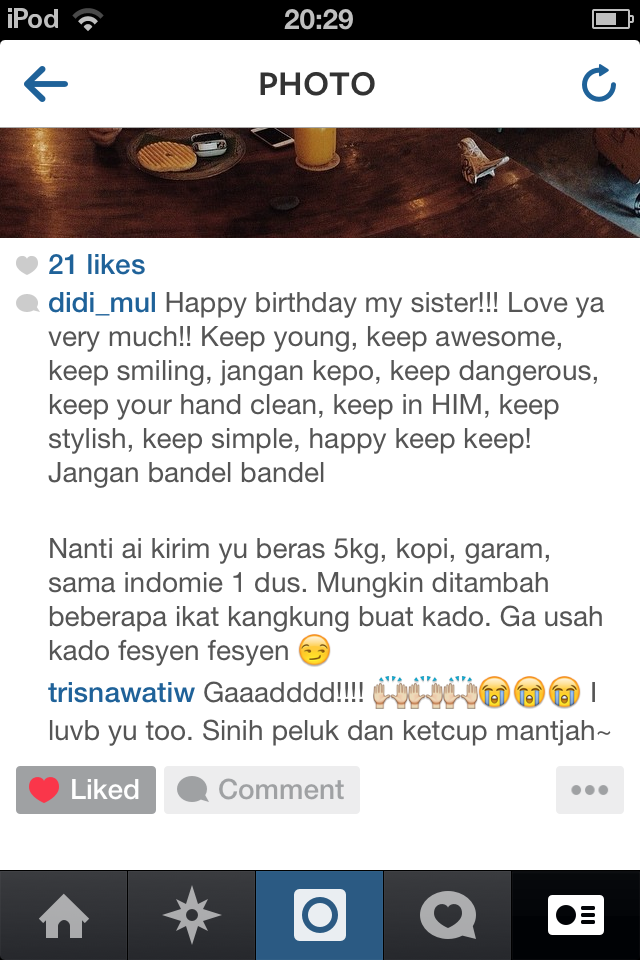The height and width of the screenshot is (960, 640).
Task: Open didi_mul's profile
Action: [102, 303]
